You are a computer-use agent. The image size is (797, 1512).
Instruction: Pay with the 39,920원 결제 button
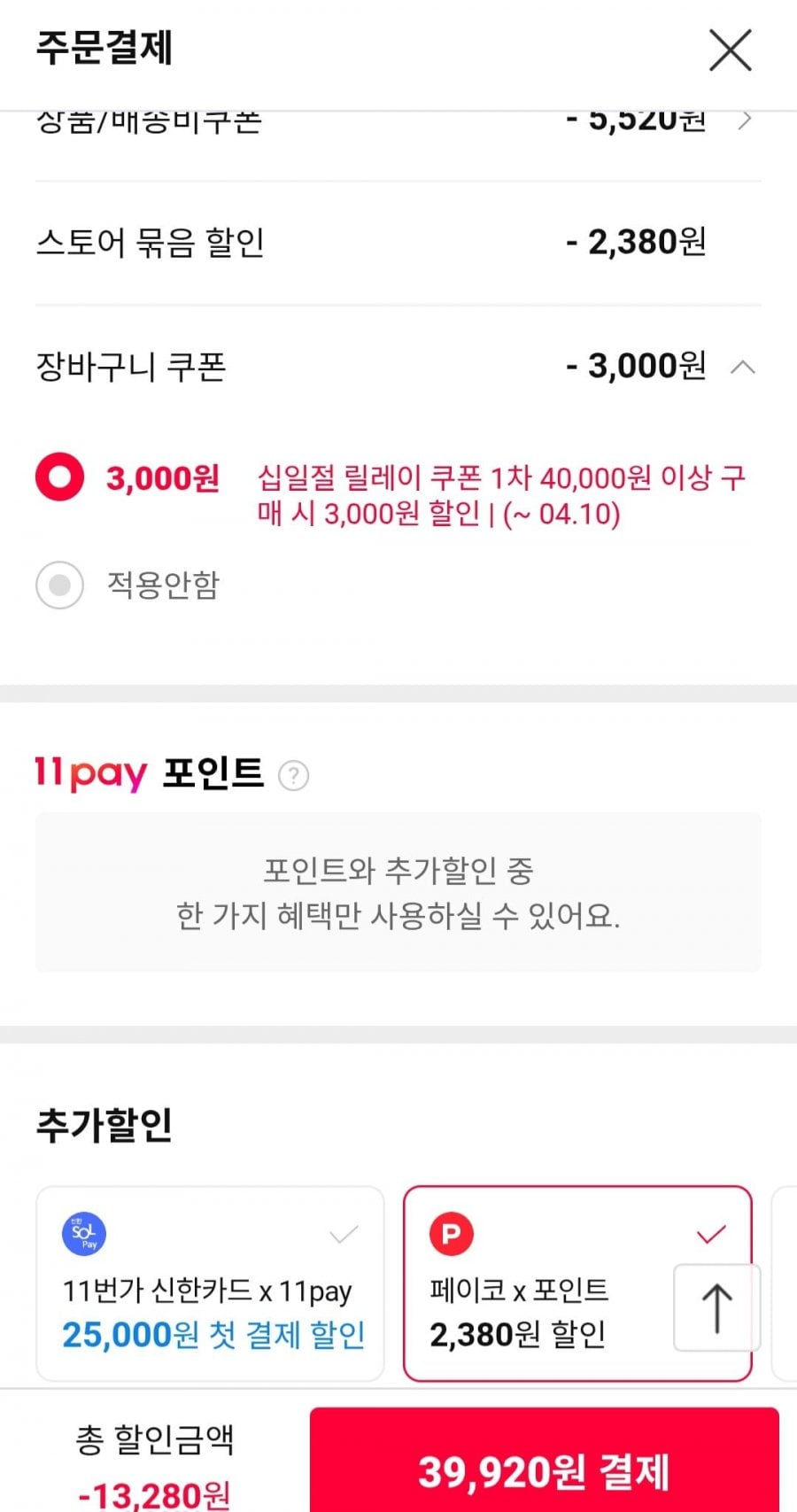[544, 1470]
